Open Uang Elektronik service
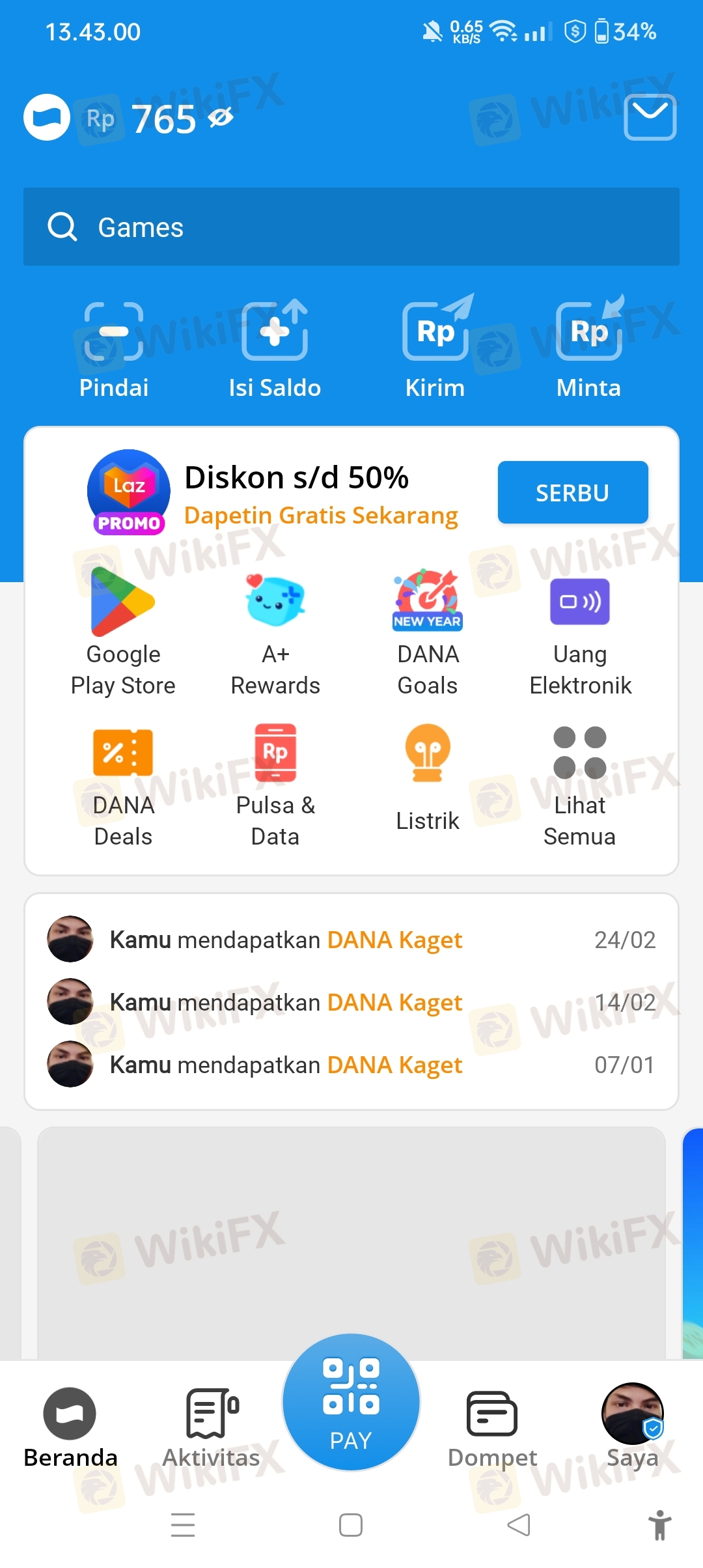Viewport: 703px width, 1568px height. [x=580, y=632]
